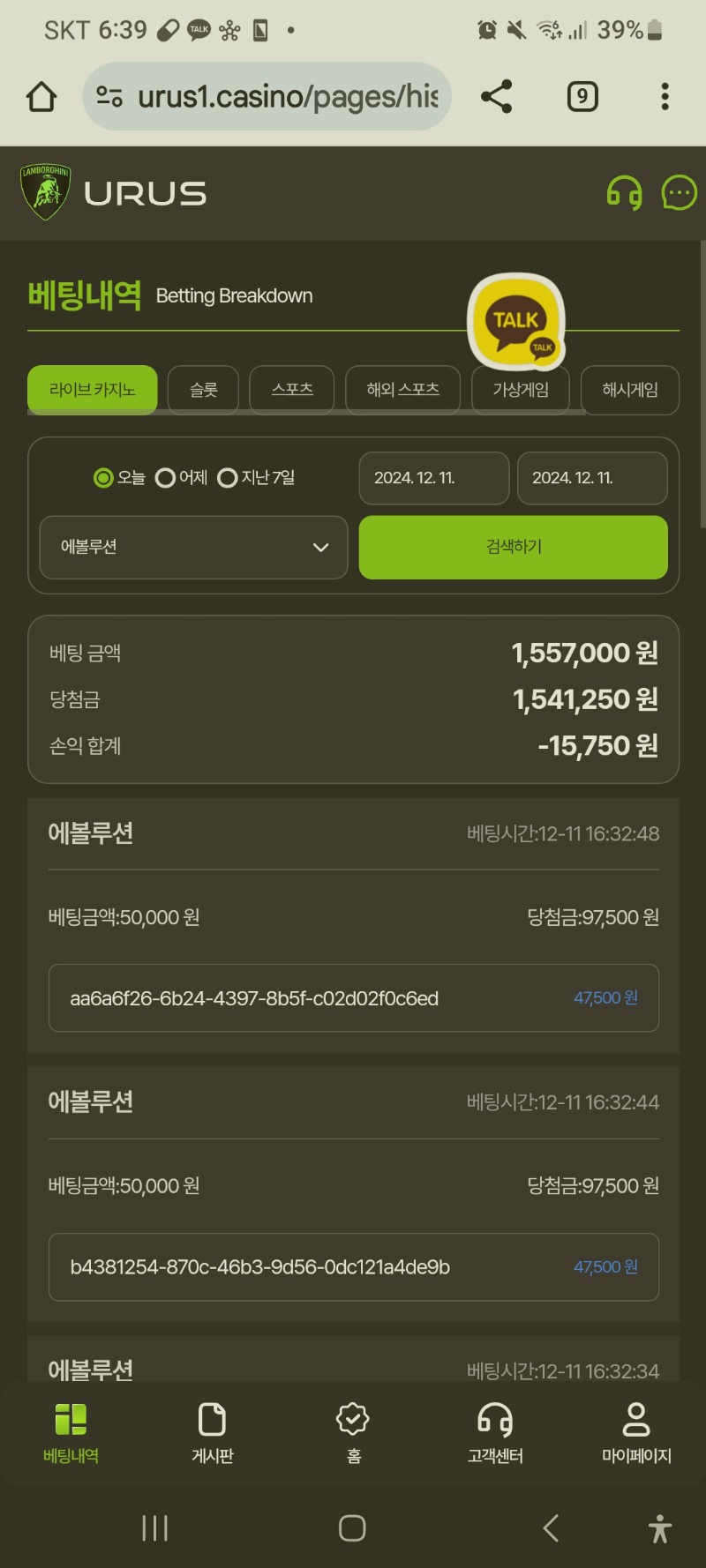This screenshot has height=1568, width=706.
Task: Open the headset support icon in header
Action: pyautogui.click(x=625, y=193)
